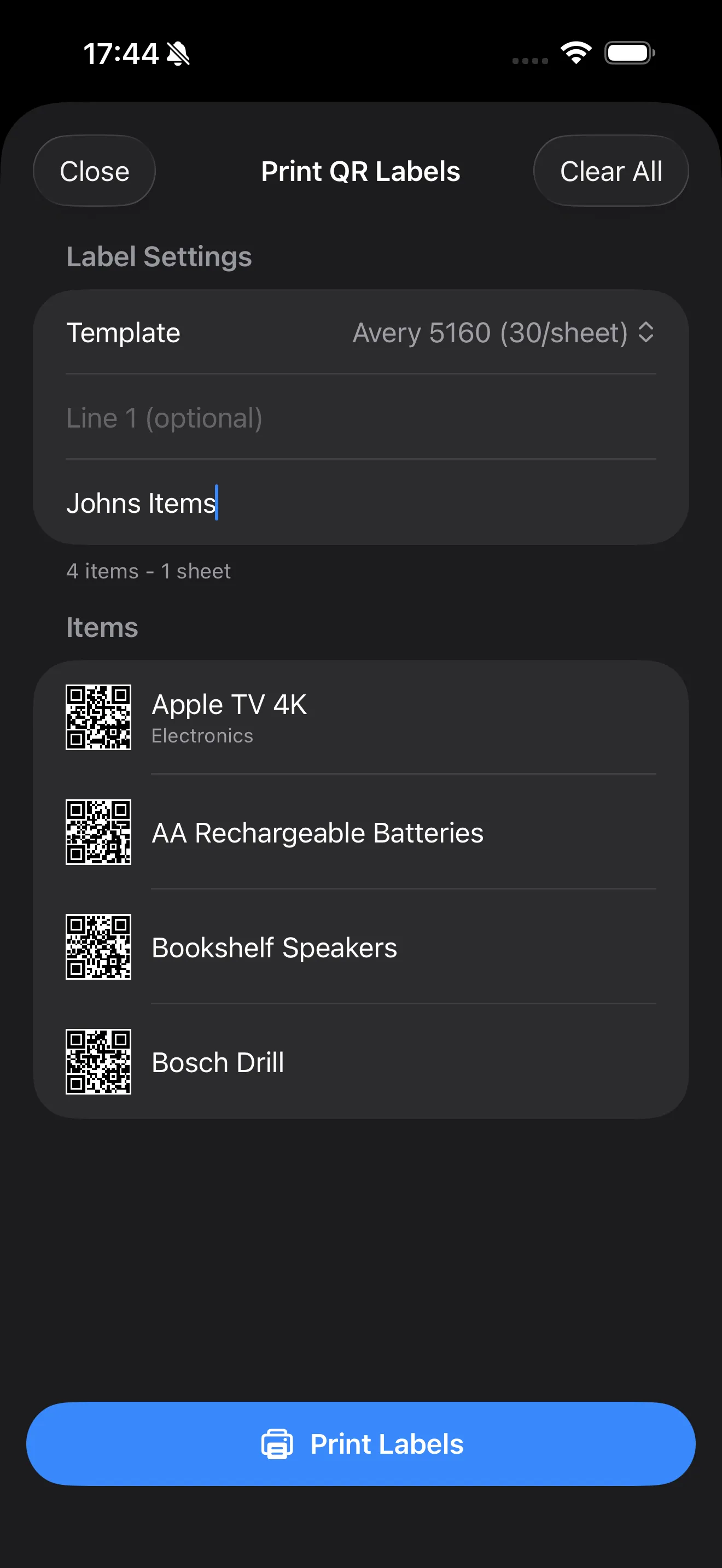Clear All items from the label list
This screenshot has width=722, height=1568.
(x=610, y=171)
